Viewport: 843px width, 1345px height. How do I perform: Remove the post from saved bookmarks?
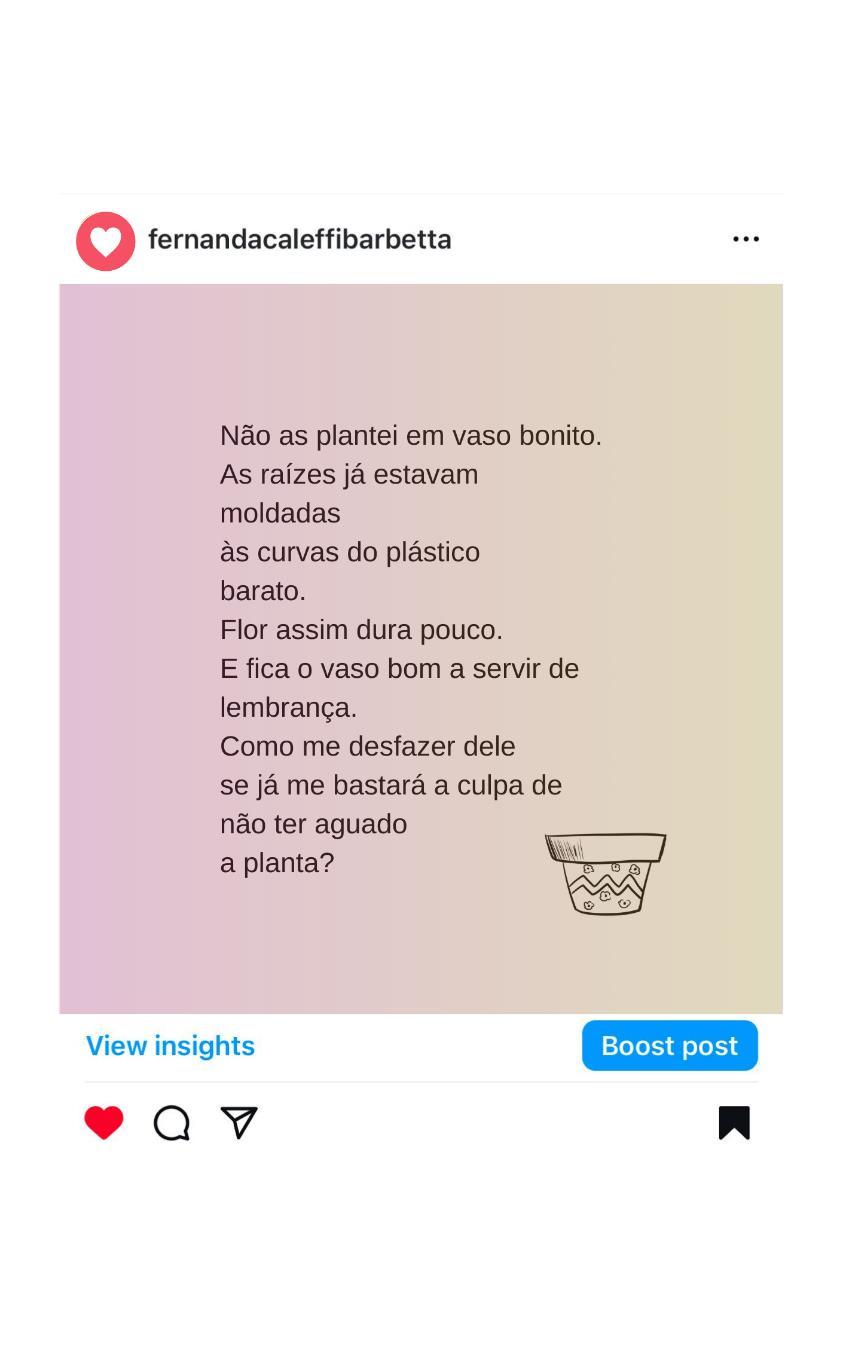(734, 1122)
